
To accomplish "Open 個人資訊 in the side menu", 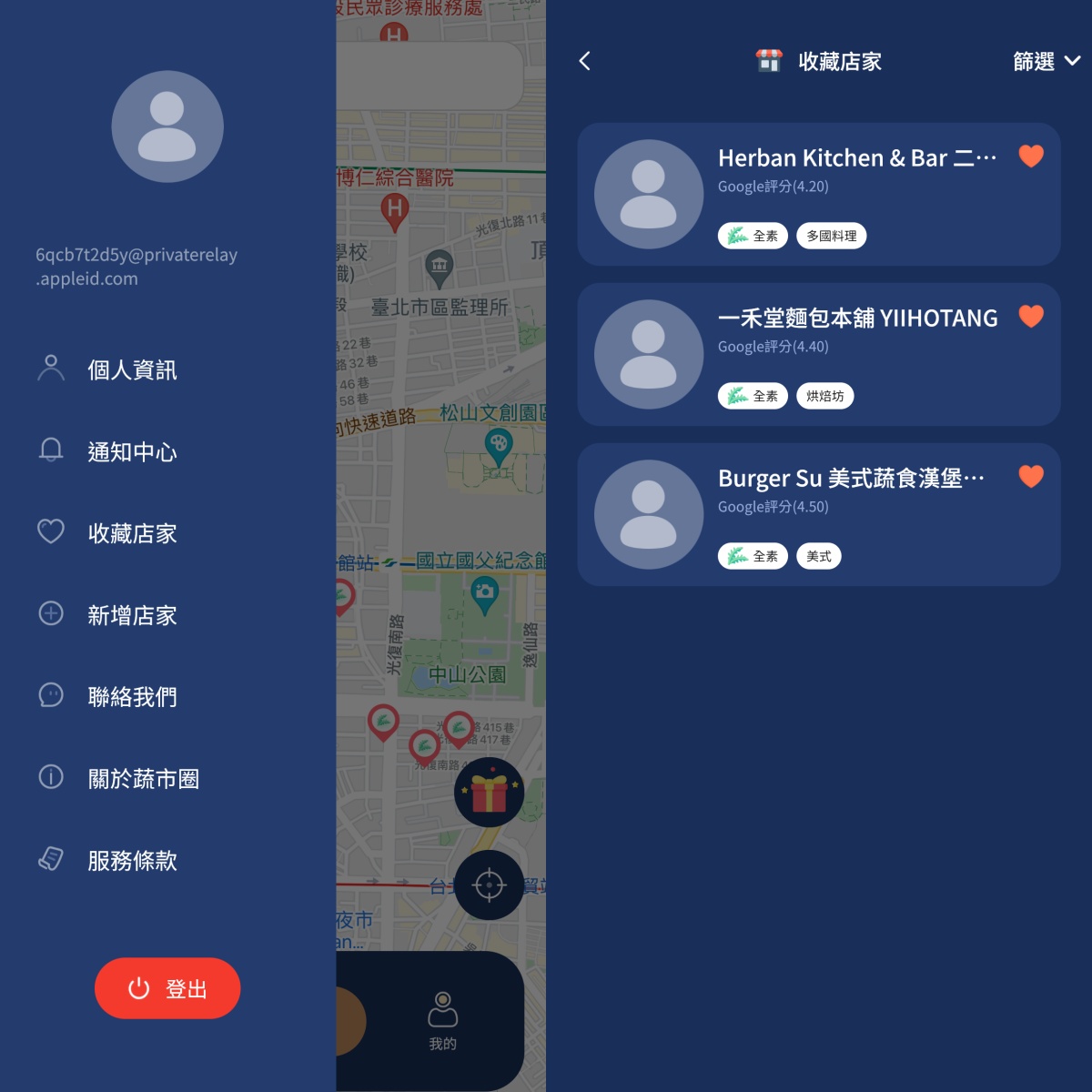I will point(131,369).
